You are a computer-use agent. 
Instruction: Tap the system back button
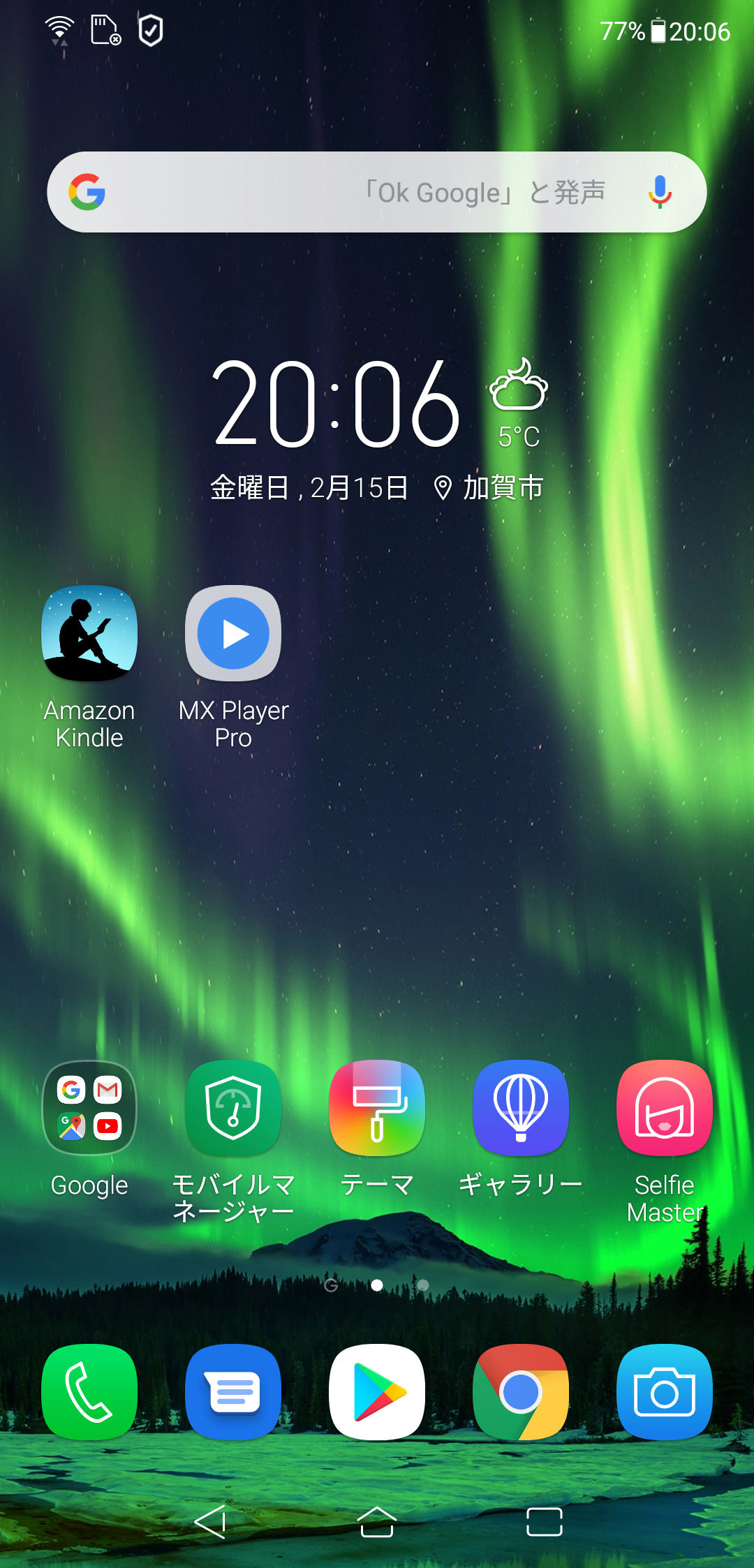pyautogui.click(x=209, y=1522)
